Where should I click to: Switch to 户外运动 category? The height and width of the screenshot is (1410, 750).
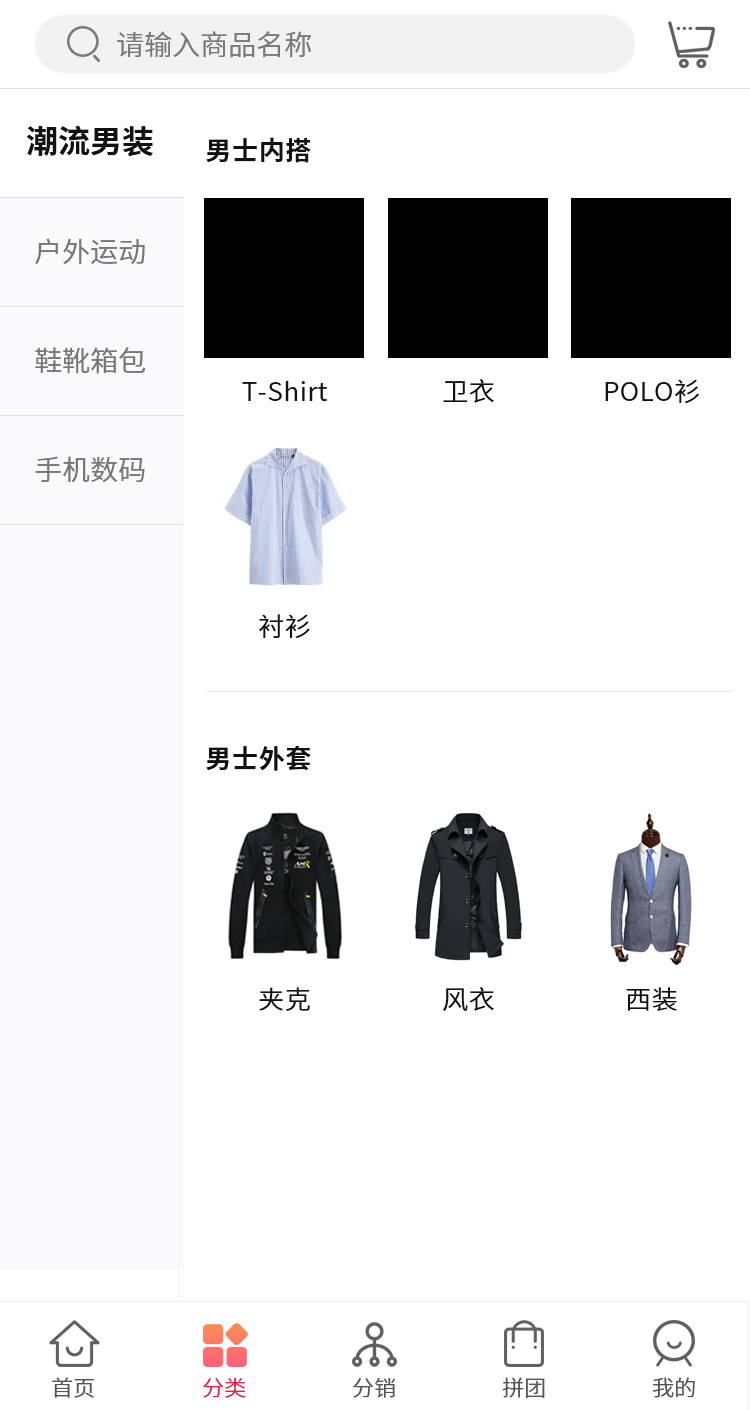click(x=90, y=252)
